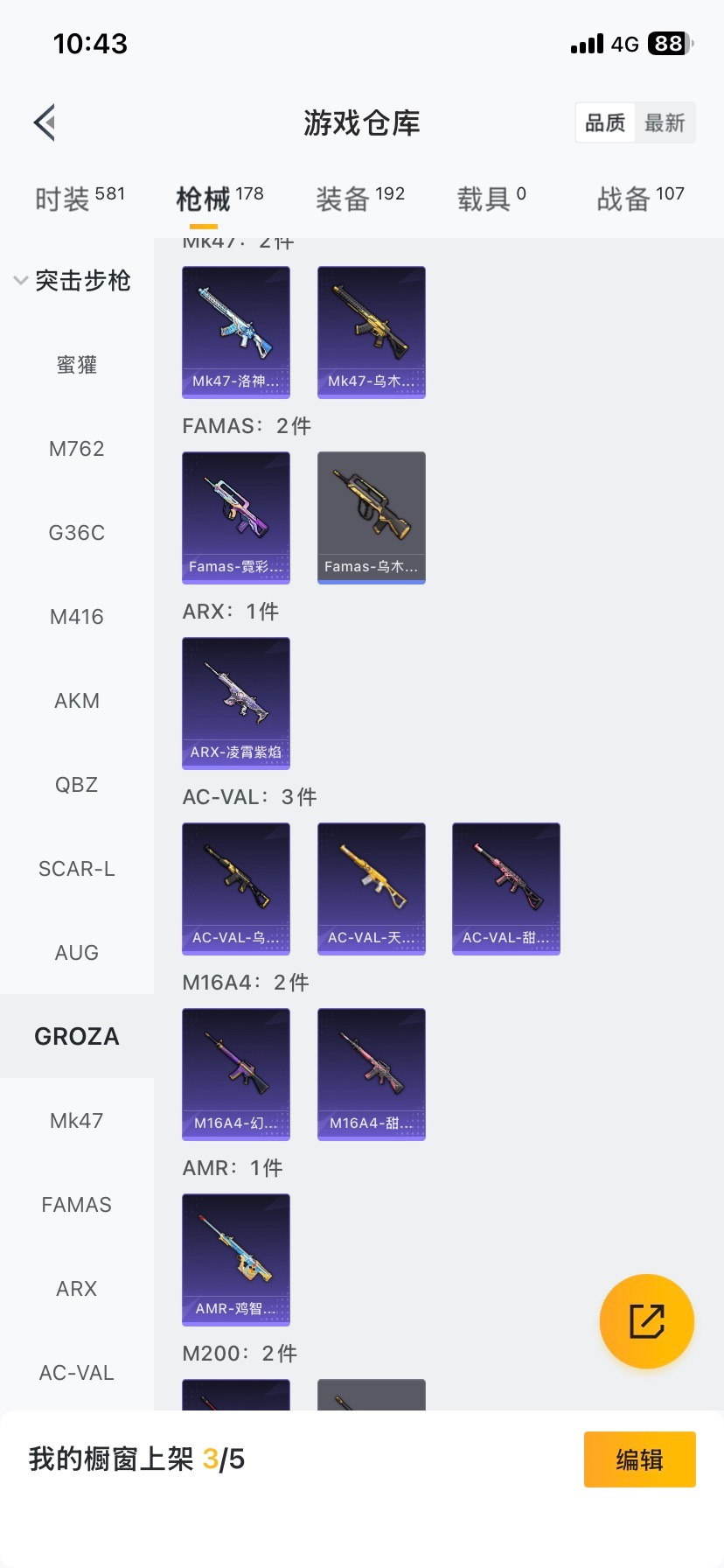Sort the warehouse by 品质
This screenshot has height=1568, width=724.
pyautogui.click(x=605, y=123)
